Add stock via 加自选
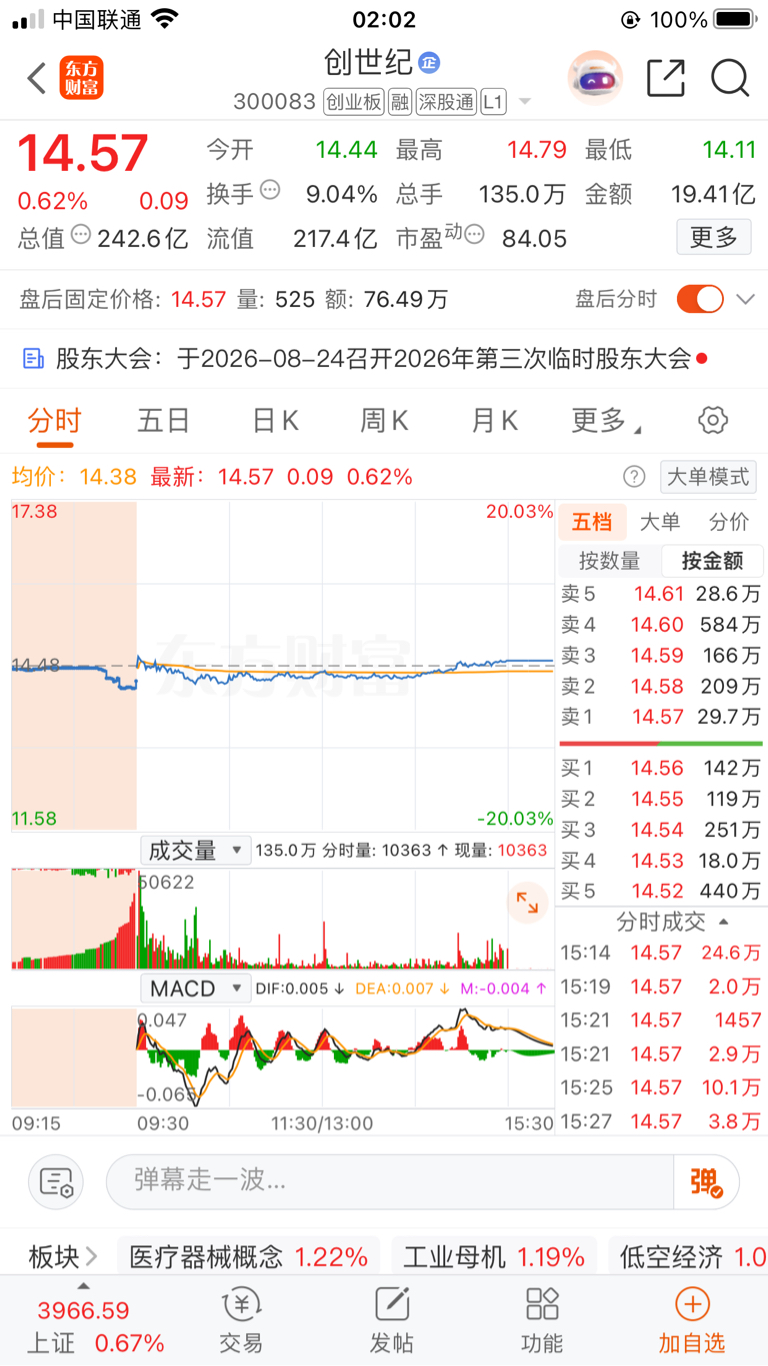 (x=691, y=1320)
